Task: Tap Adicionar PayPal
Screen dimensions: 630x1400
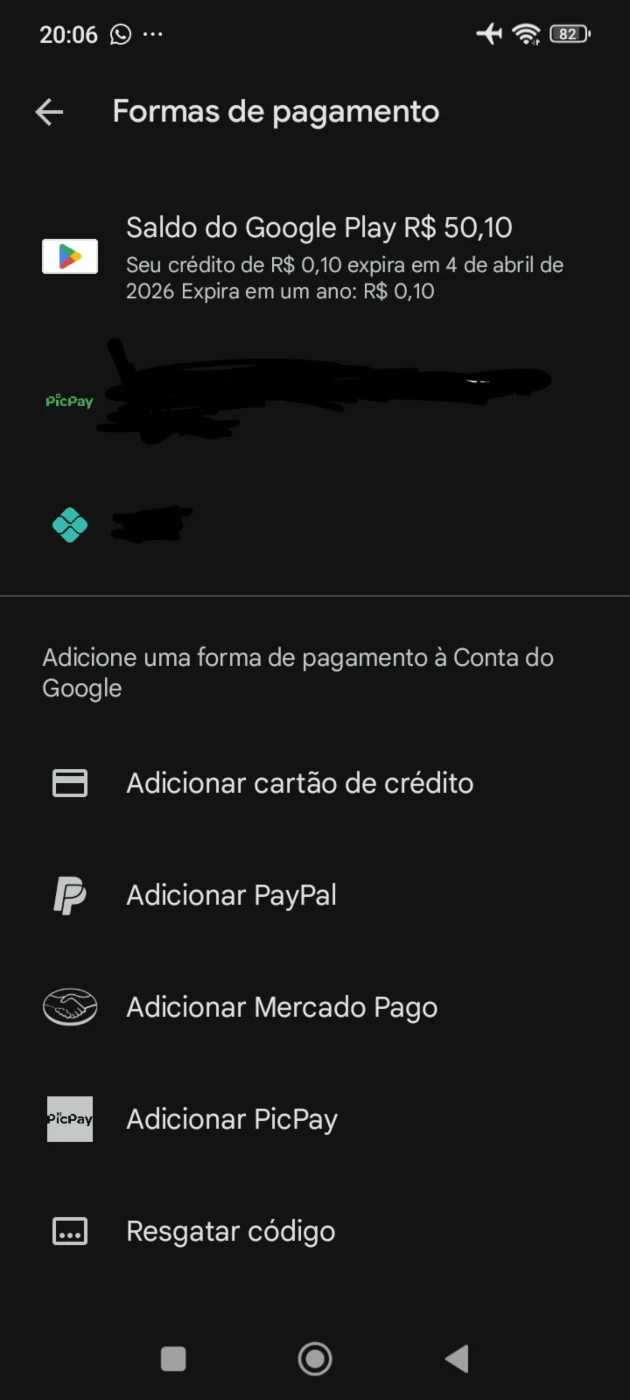Action: point(315,895)
